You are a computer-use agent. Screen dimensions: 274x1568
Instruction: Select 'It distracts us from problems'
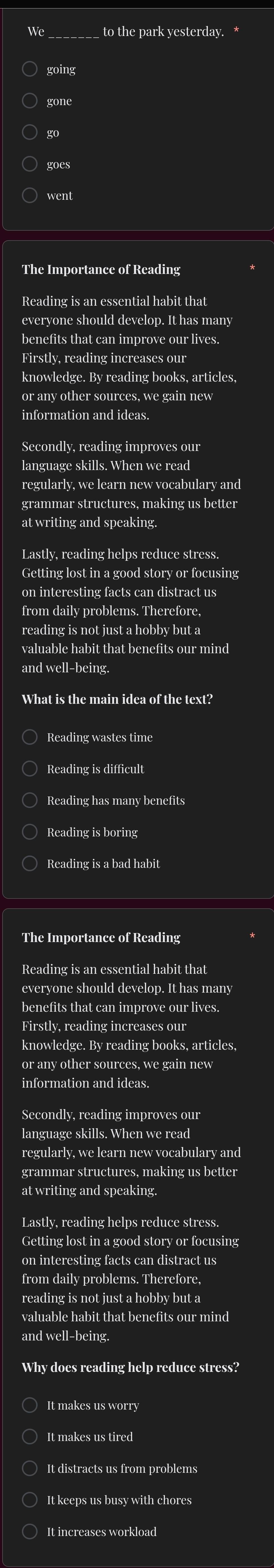30,1469
